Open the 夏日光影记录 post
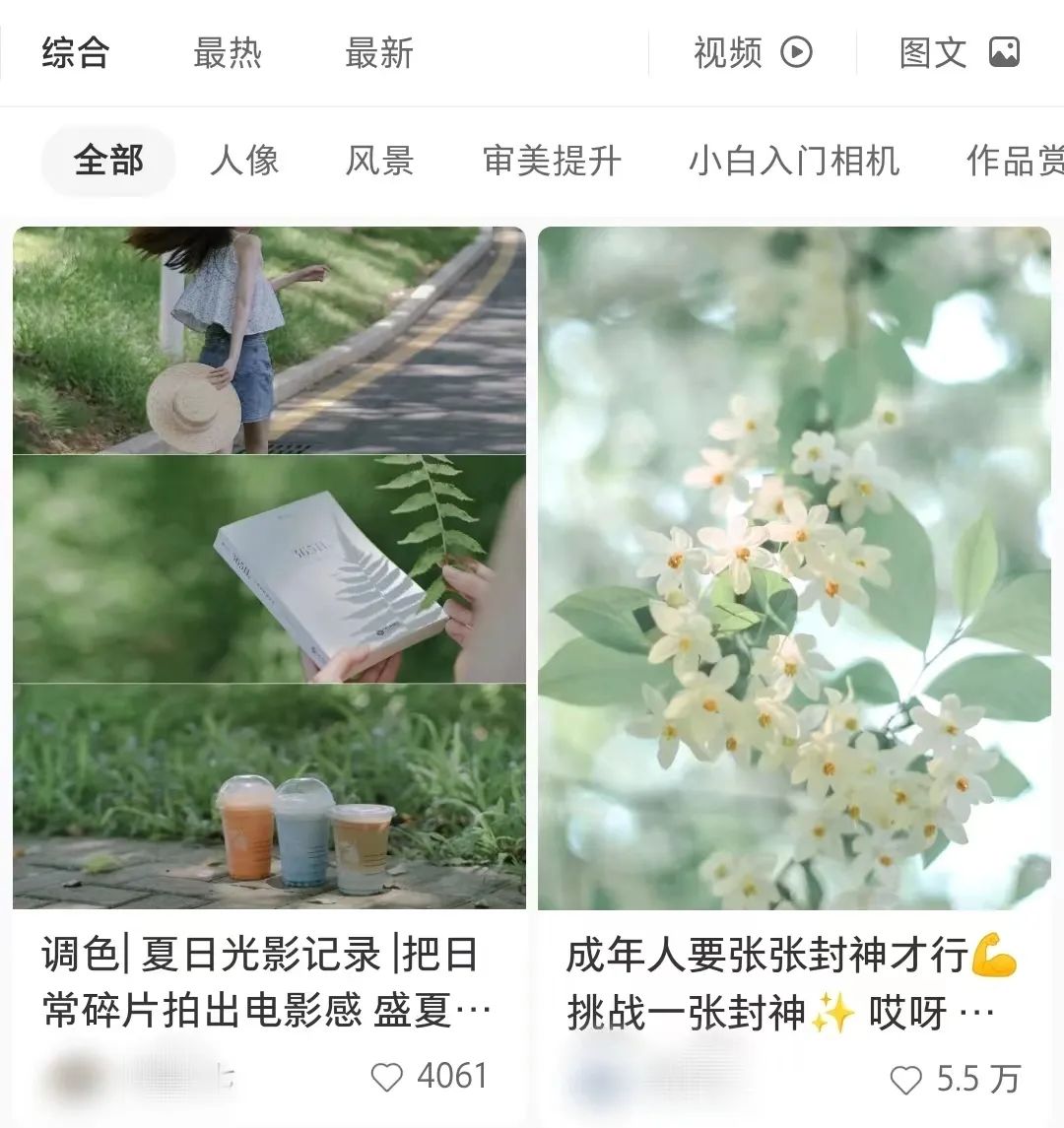 (269, 567)
